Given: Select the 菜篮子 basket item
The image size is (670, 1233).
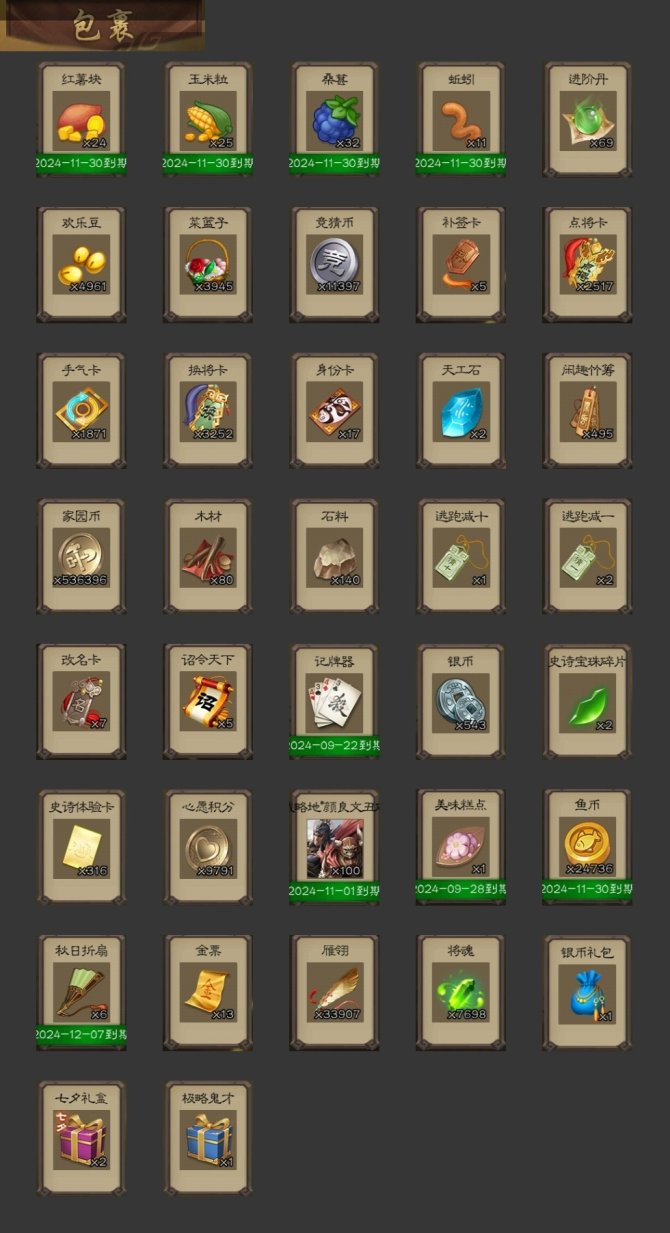Looking at the screenshot, I should point(208,265).
